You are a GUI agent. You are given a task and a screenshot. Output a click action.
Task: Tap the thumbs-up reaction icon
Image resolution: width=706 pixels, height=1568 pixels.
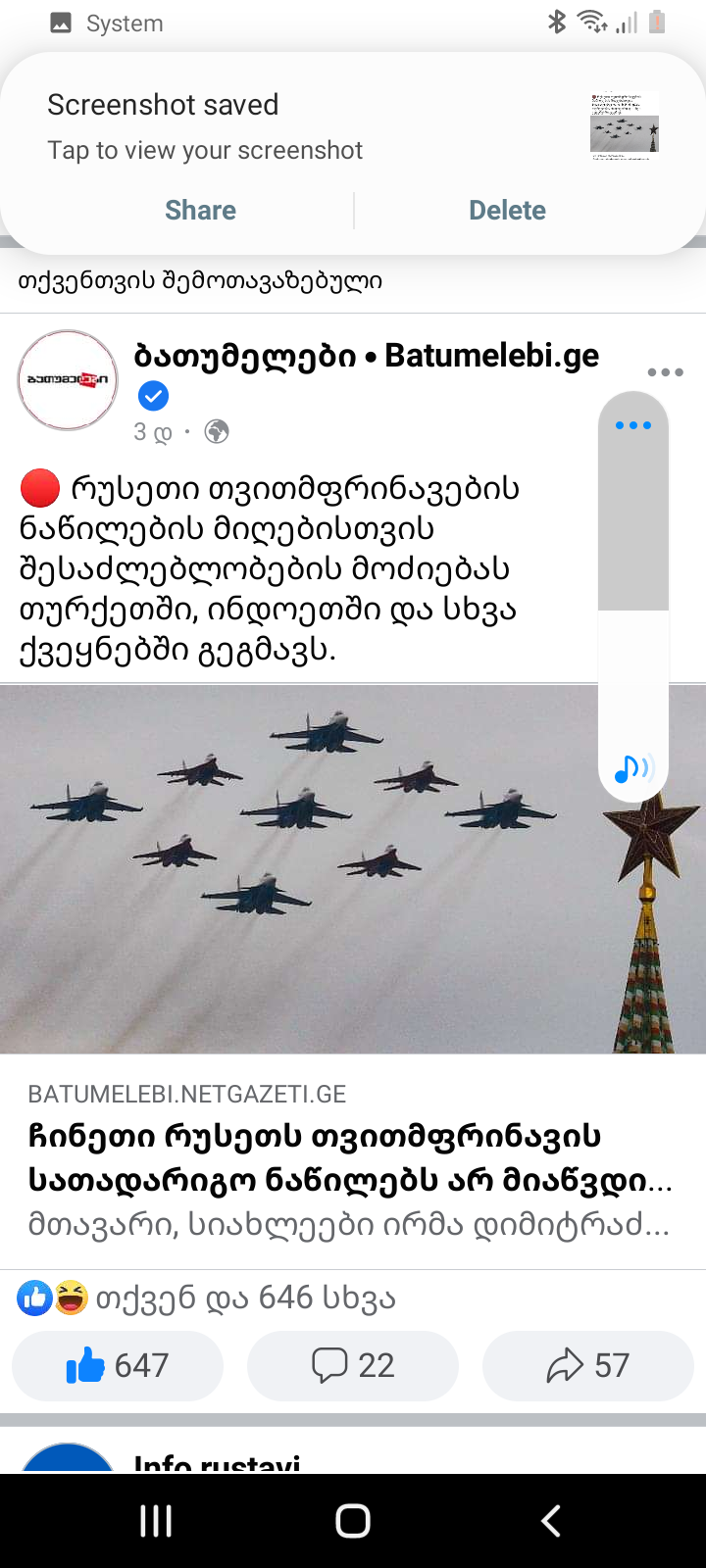coord(33,1297)
